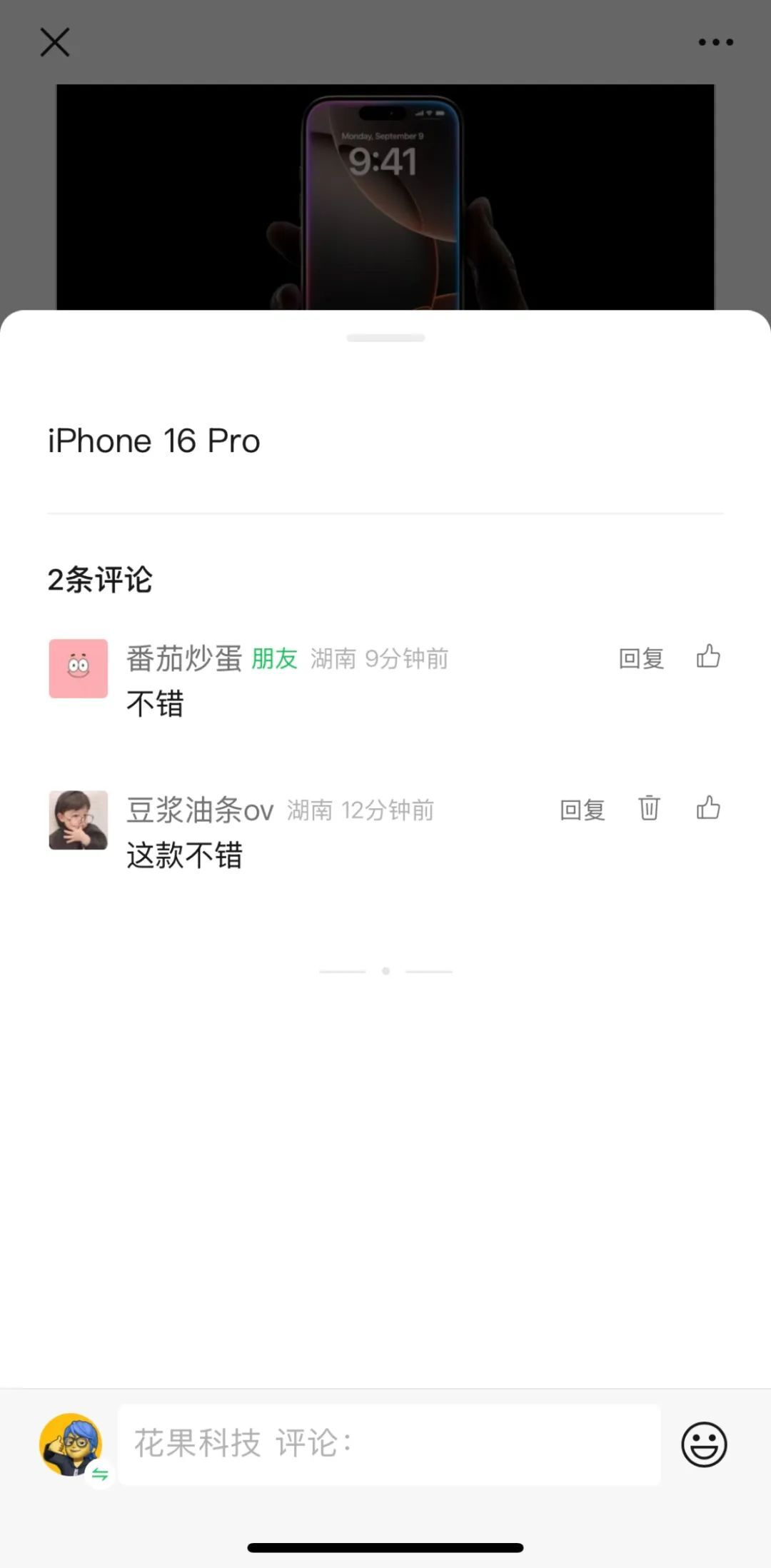Reply to 豆浆油条ov's comment
Image resolution: width=771 pixels, height=1568 pixels.
pos(583,810)
